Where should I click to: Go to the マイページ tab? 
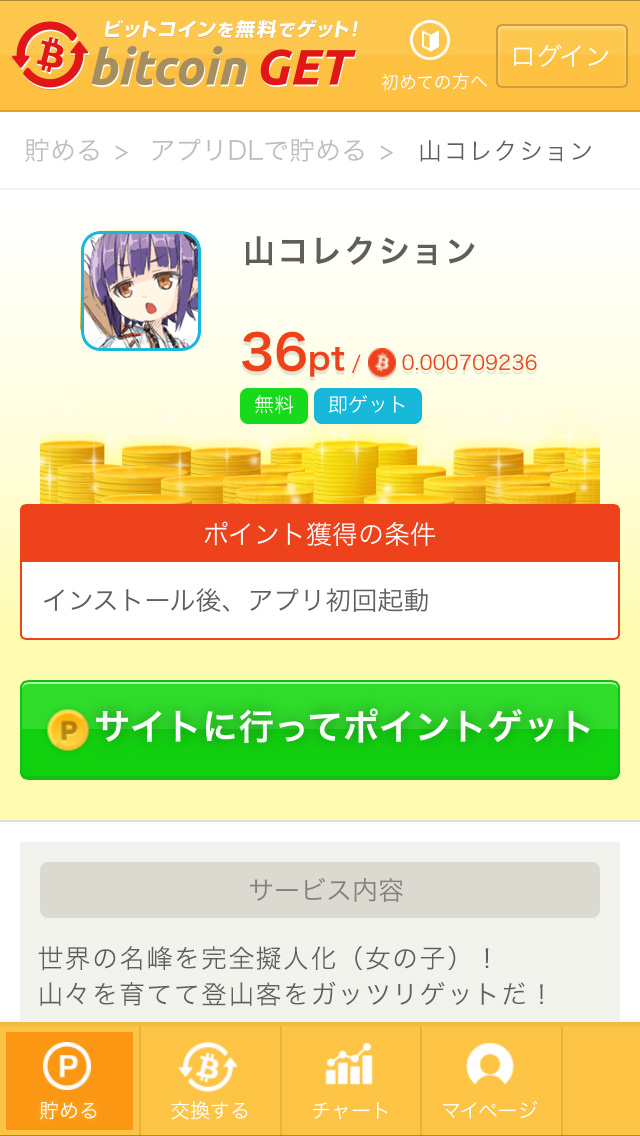tap(490, 1080)
